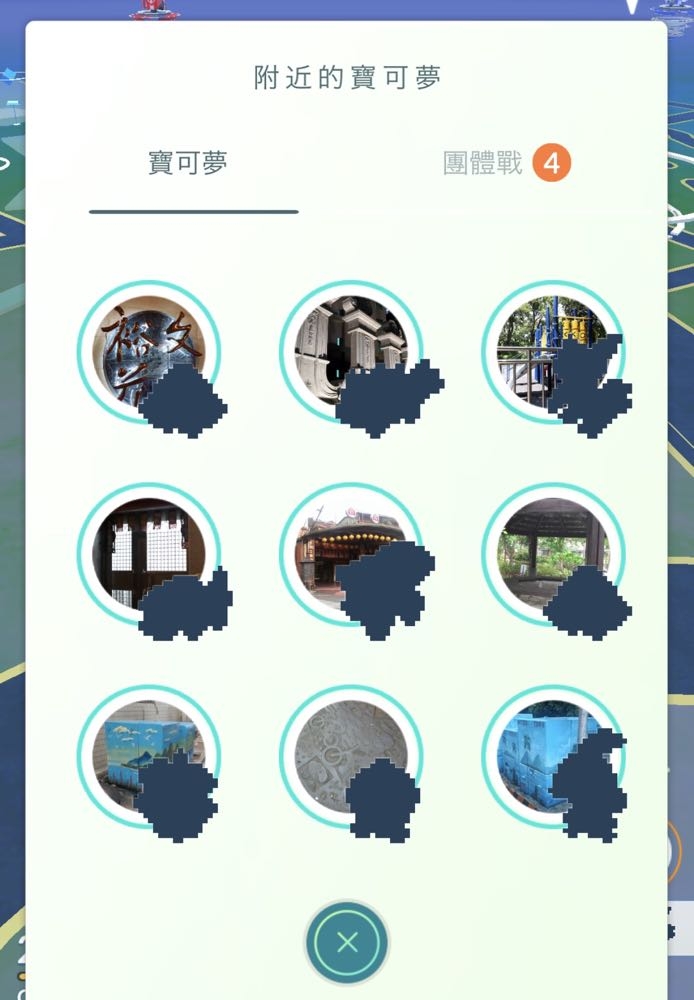Open the playground slide PokéStop tile
The image size is (694, 1000).
[x=553, y=352]
